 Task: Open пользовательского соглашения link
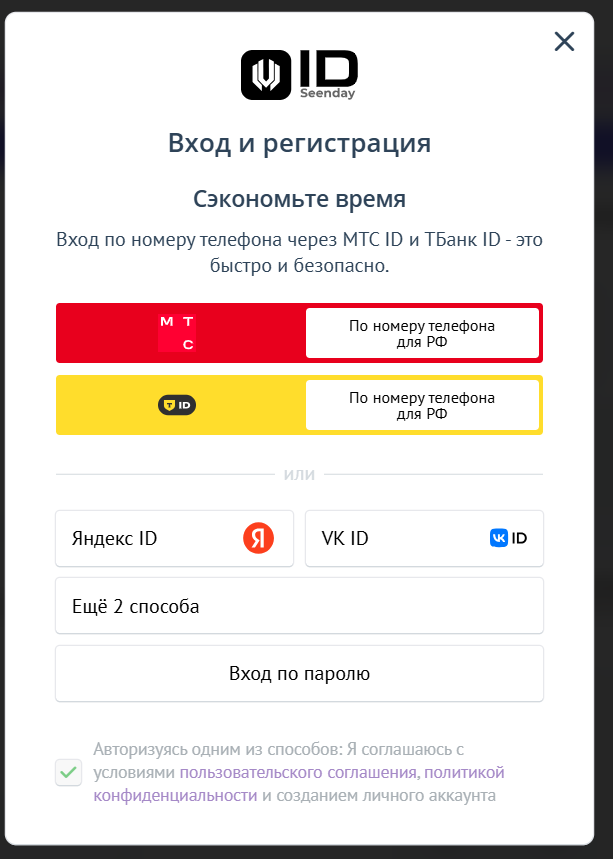(x=299, y=772)
